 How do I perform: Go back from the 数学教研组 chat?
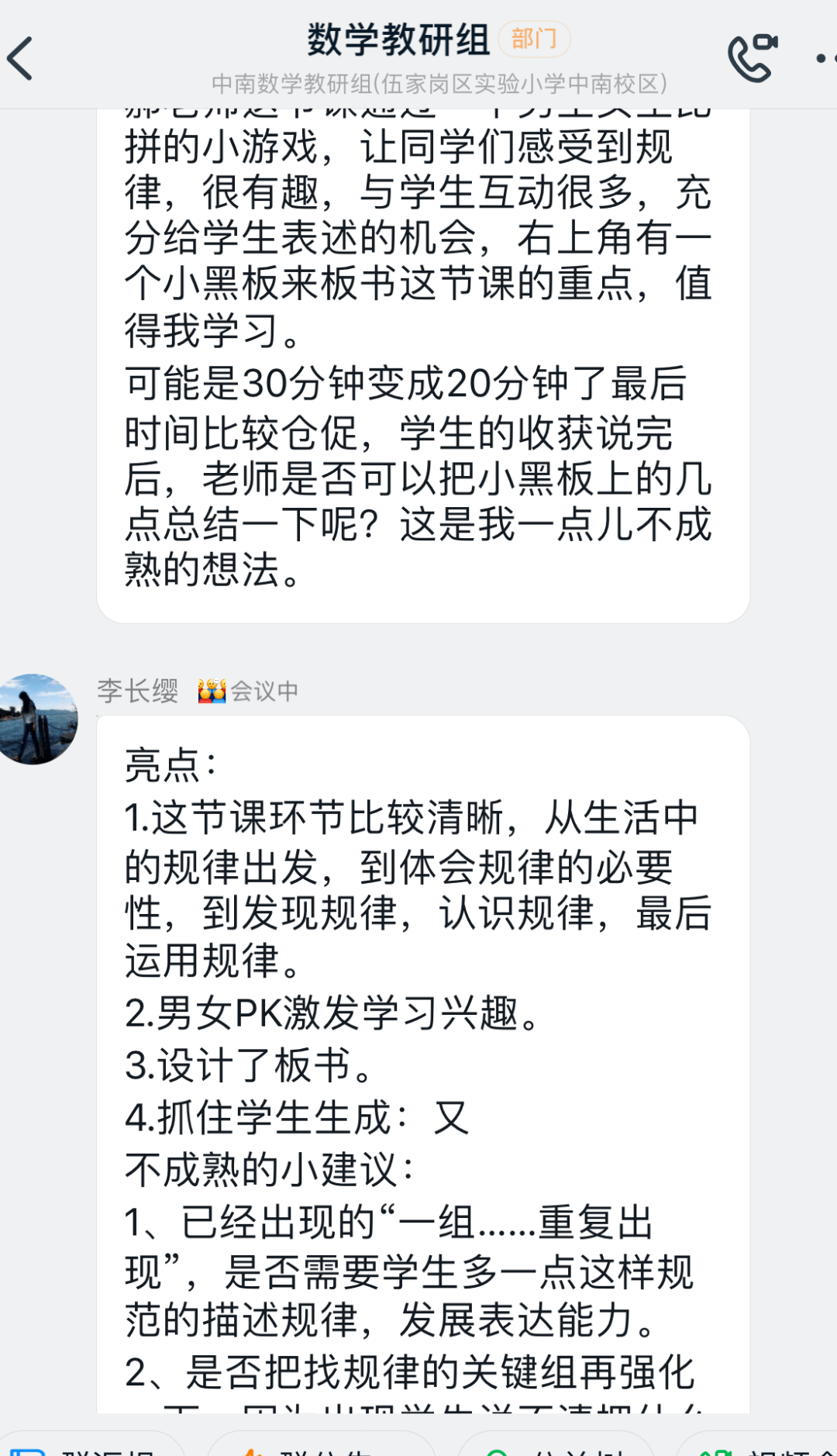(21, 59)
